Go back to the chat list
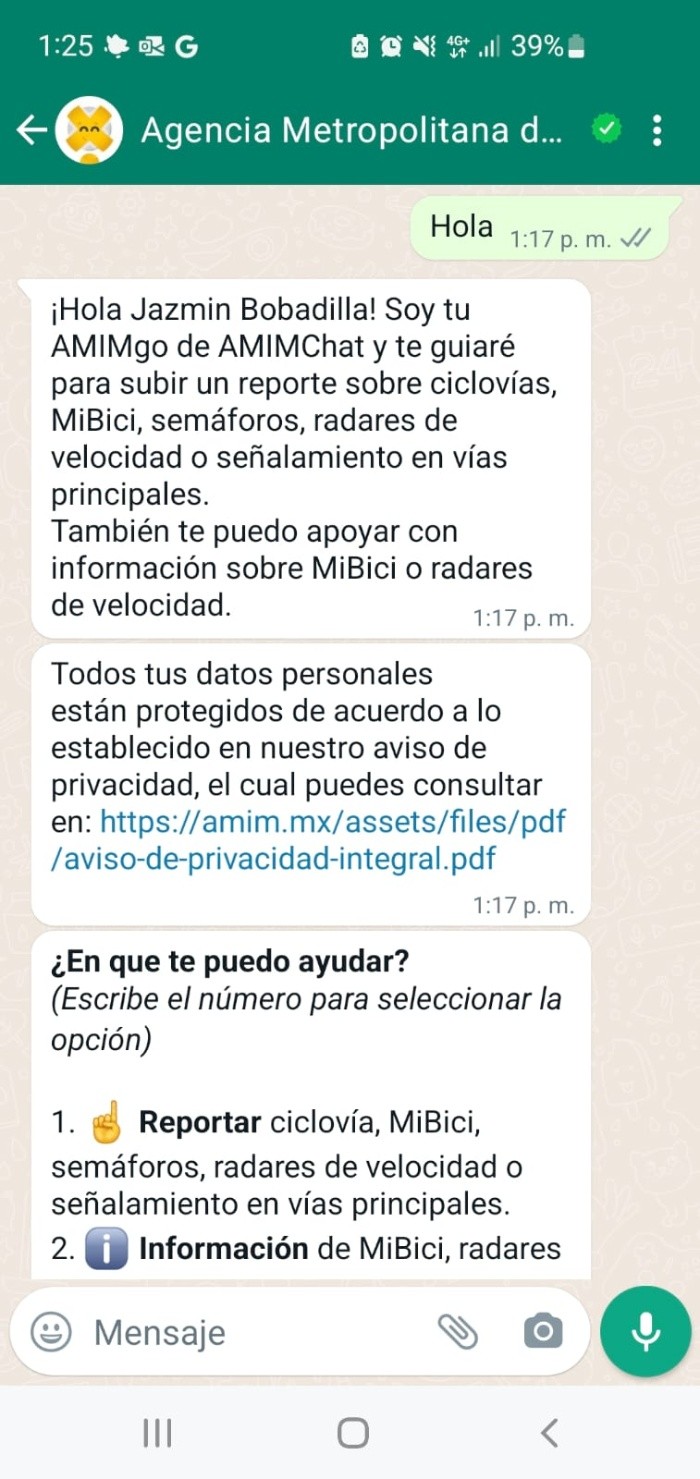 point(32,129)
